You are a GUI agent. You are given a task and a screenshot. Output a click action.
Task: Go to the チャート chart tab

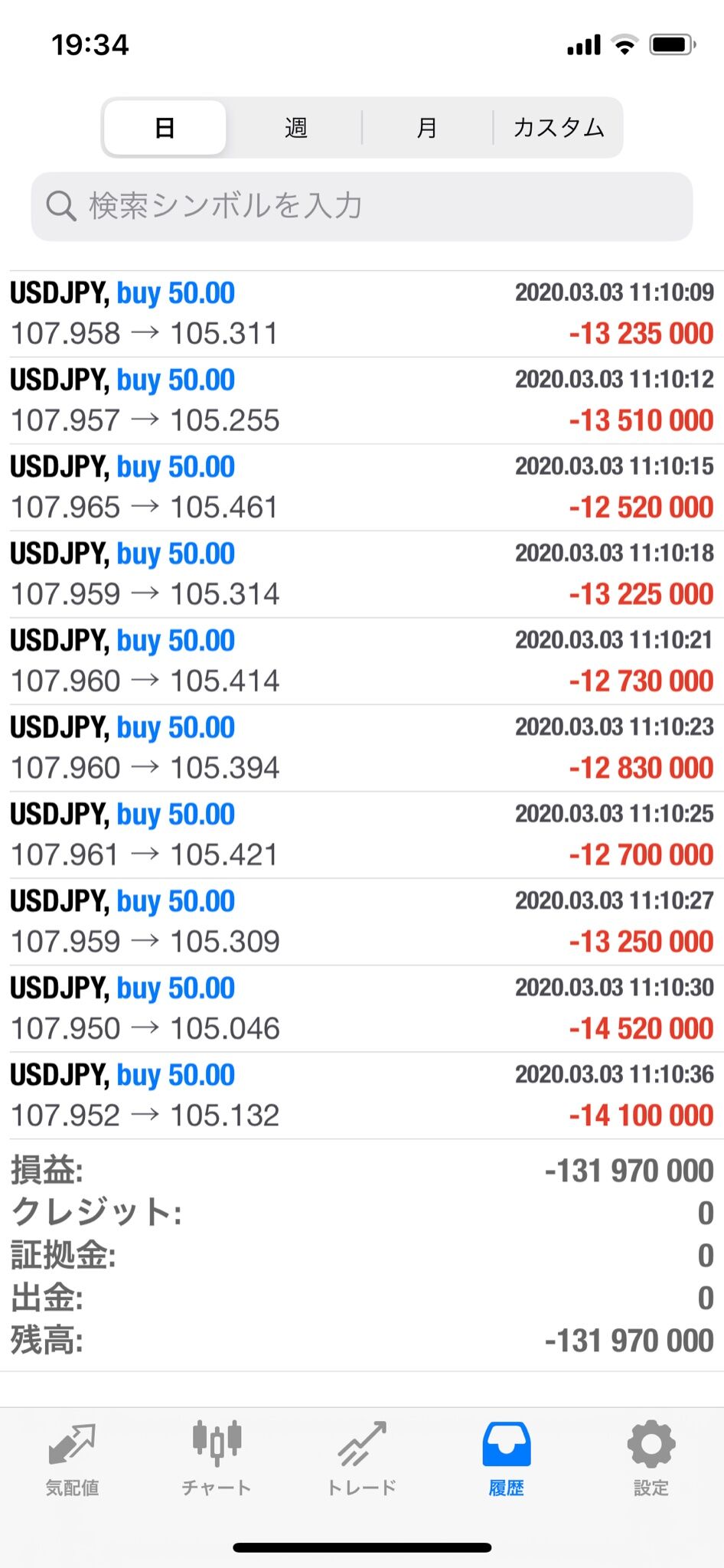(x=217, y=1459)
